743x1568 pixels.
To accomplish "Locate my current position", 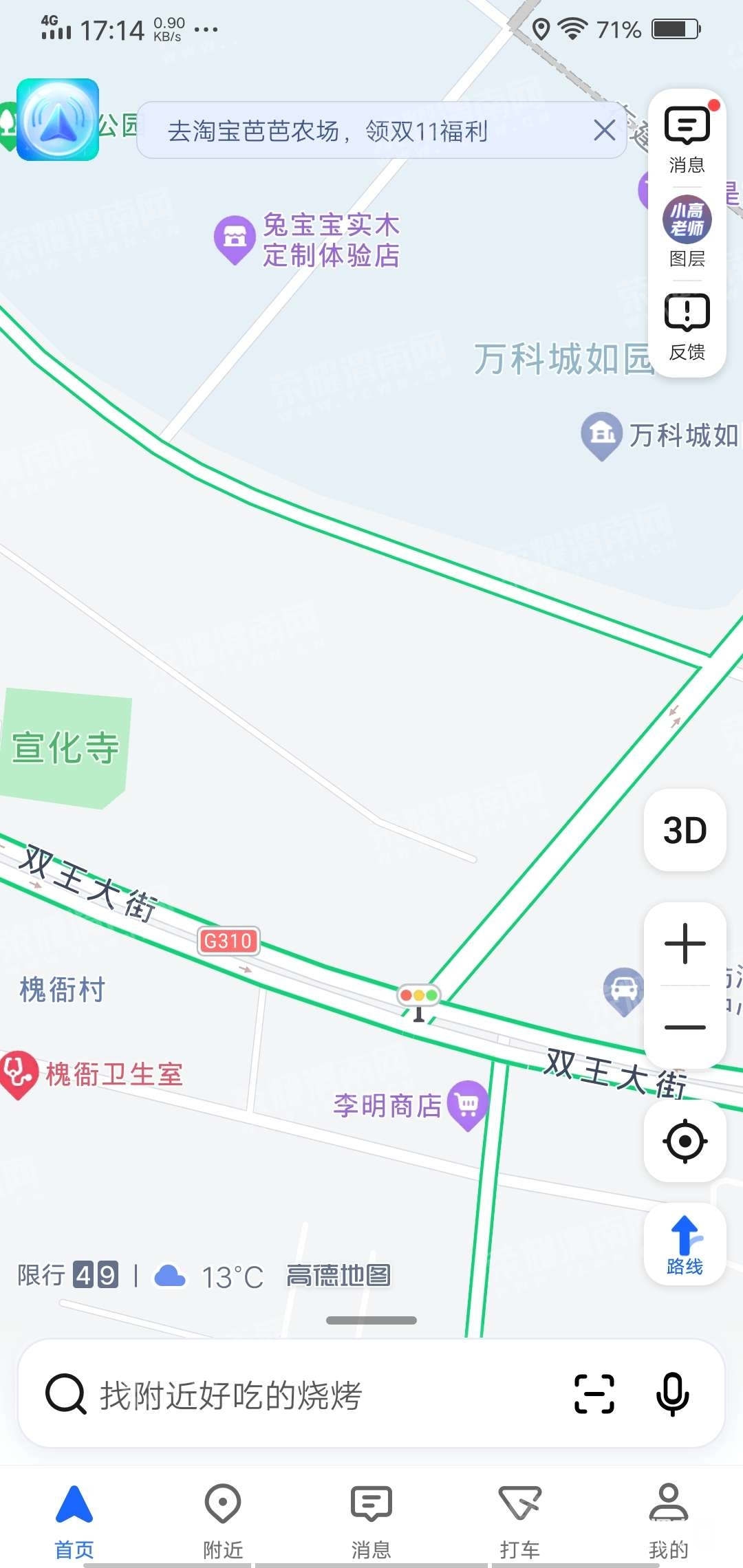I will pyautogui.click(x=685, y=1141).
